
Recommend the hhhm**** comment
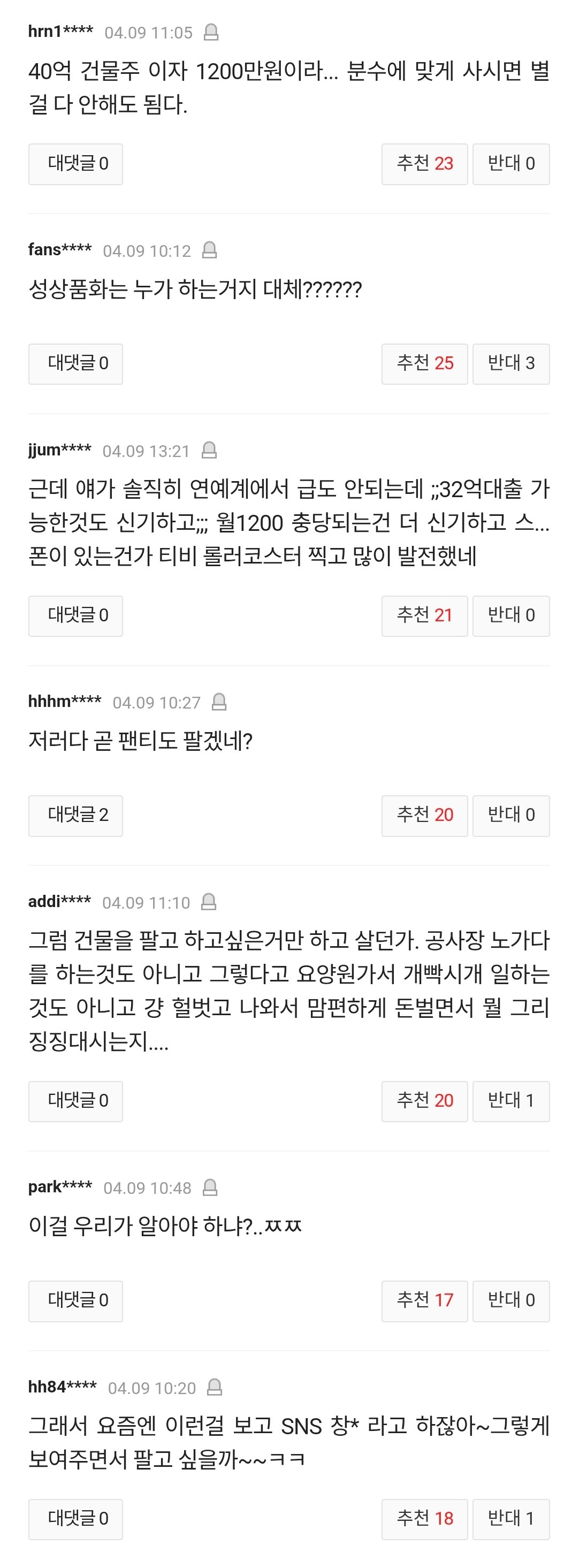pyautogui.click(x=424, y=815)
